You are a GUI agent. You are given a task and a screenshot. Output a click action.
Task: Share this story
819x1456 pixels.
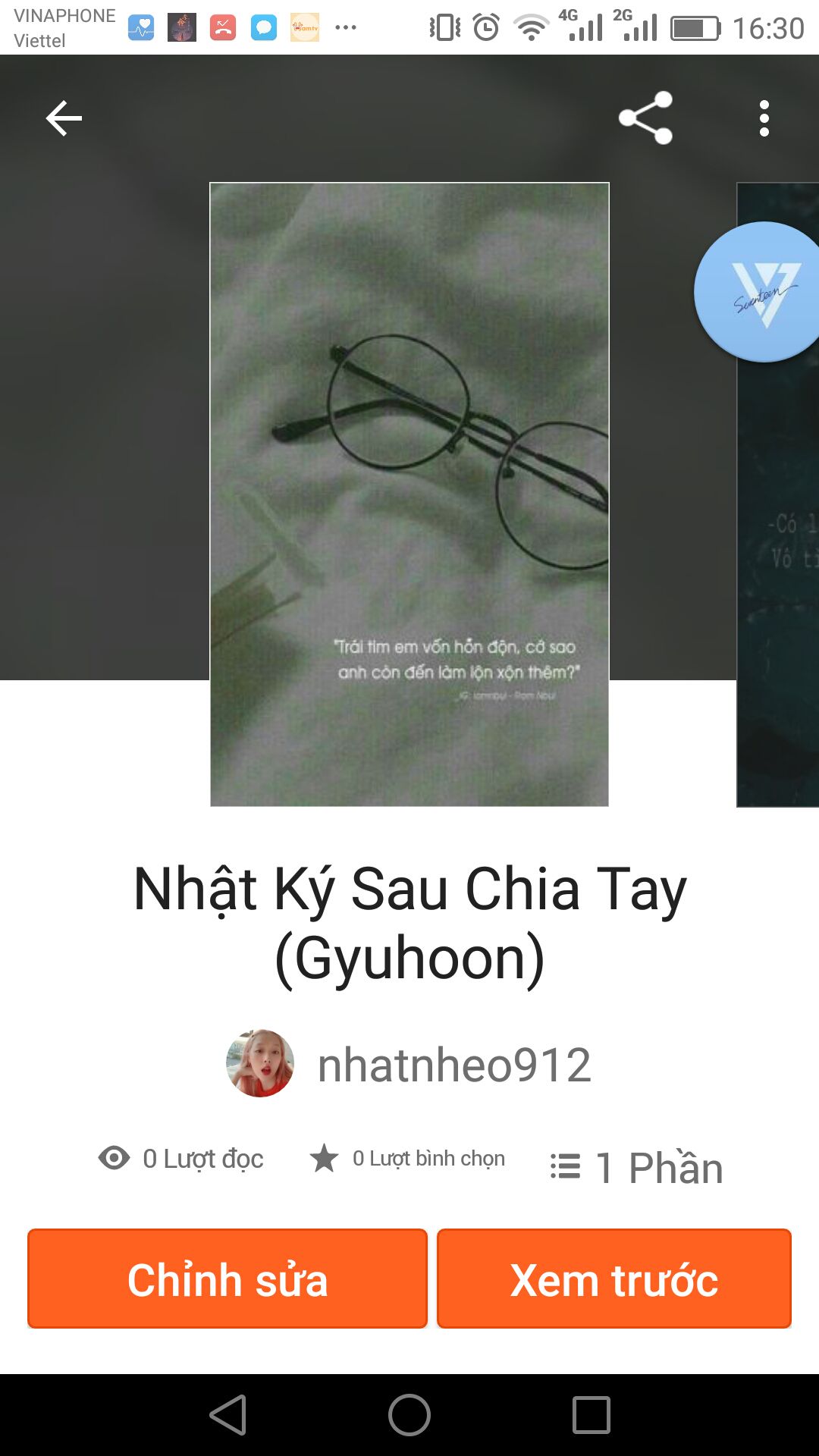(x=645, y=118)
